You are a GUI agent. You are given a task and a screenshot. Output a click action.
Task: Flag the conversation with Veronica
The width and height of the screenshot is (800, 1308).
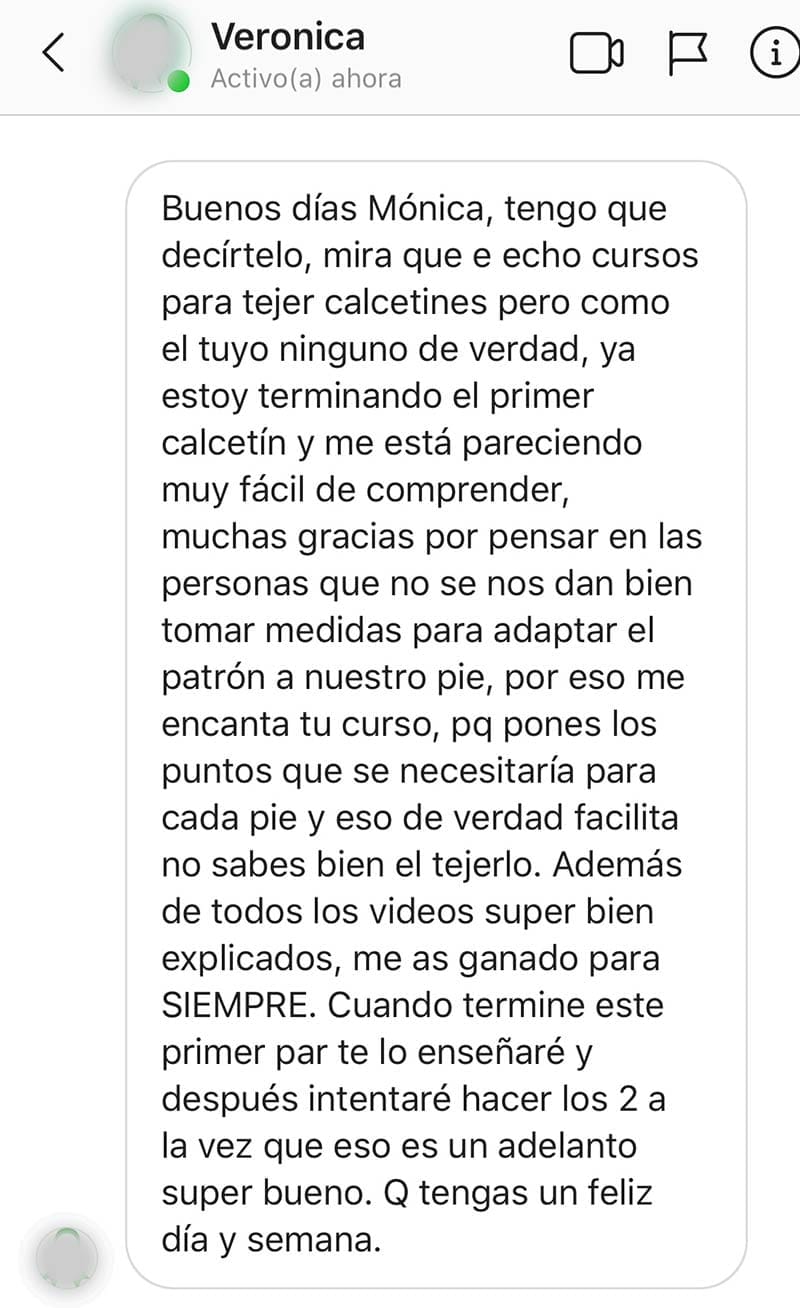687,53
